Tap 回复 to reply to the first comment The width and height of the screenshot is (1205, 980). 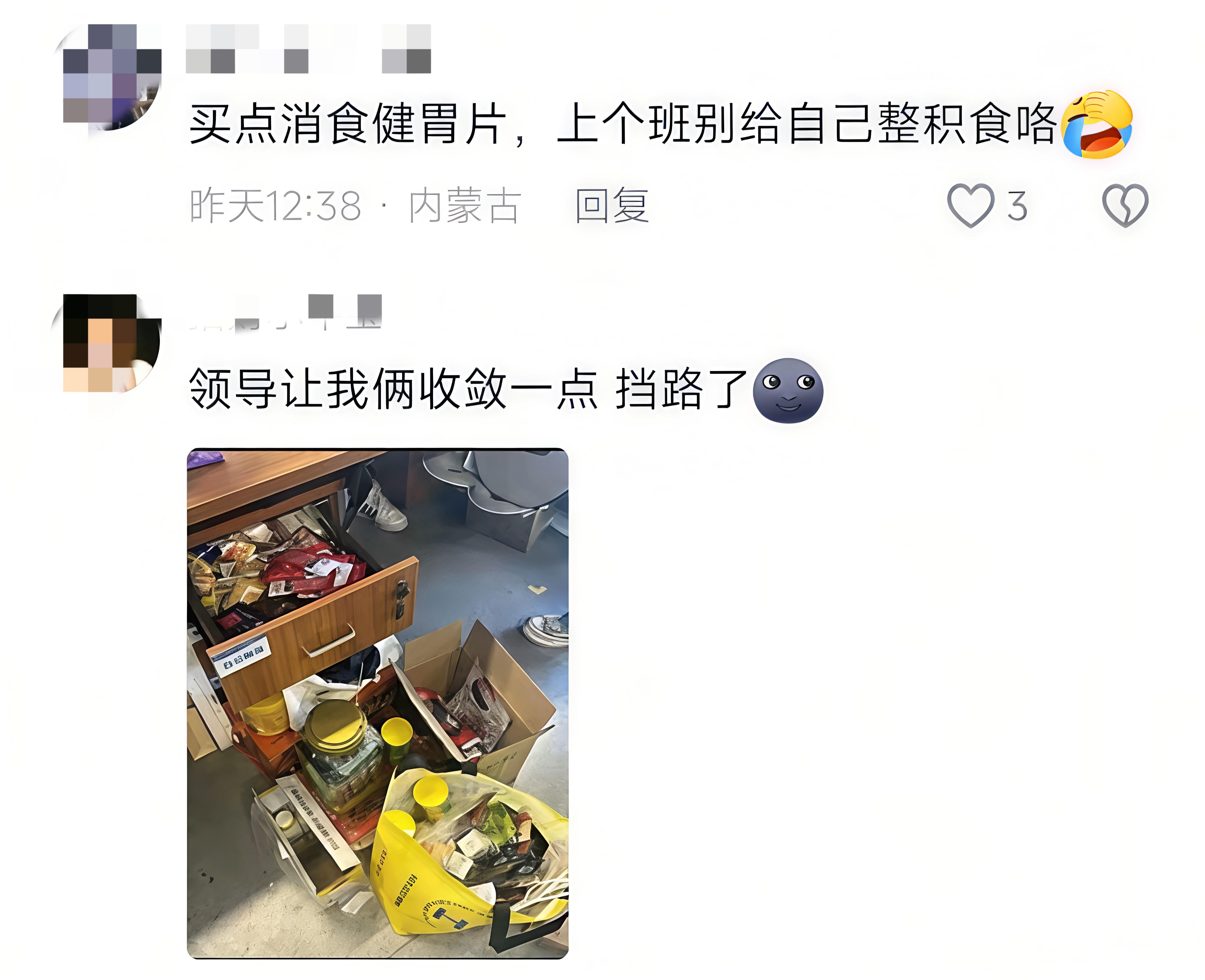click(611, 206)
